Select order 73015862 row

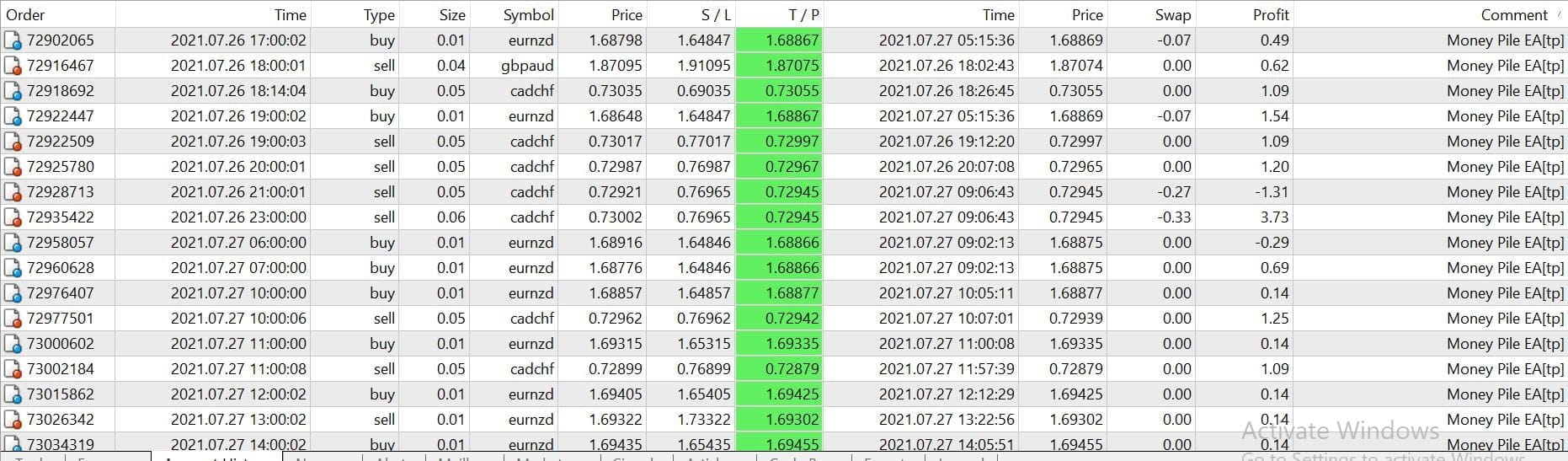(61, 394)
